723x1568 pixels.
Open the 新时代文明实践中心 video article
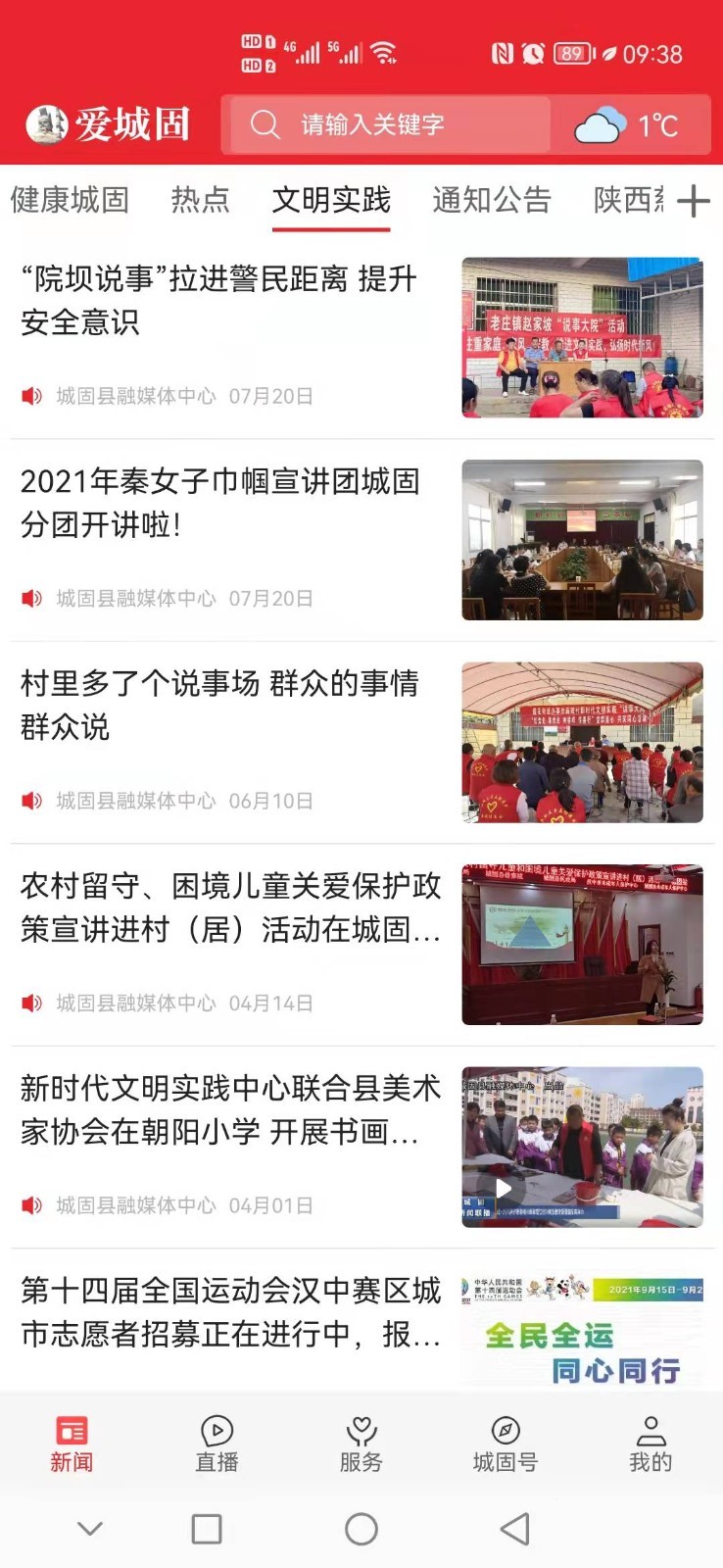pyautogui.click(x=230, y=1109)
